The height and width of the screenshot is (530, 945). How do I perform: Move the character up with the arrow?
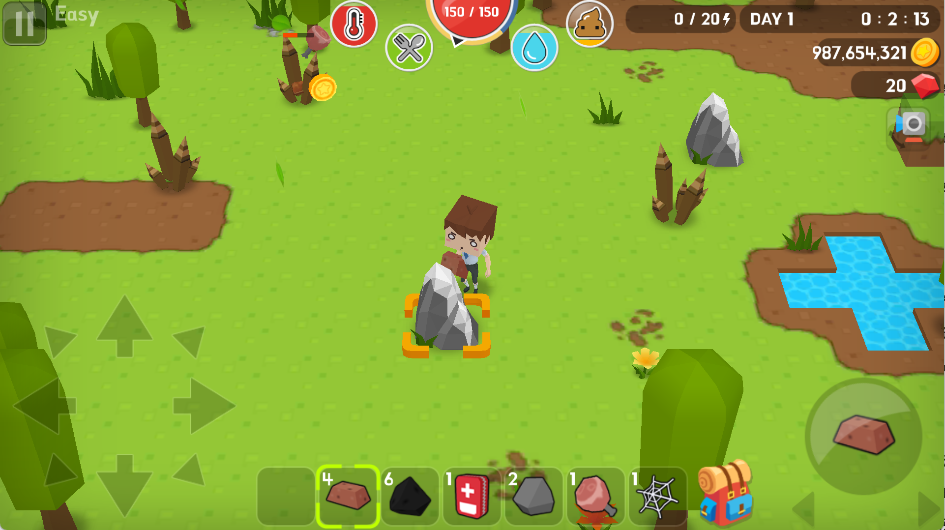click(124, 325)
